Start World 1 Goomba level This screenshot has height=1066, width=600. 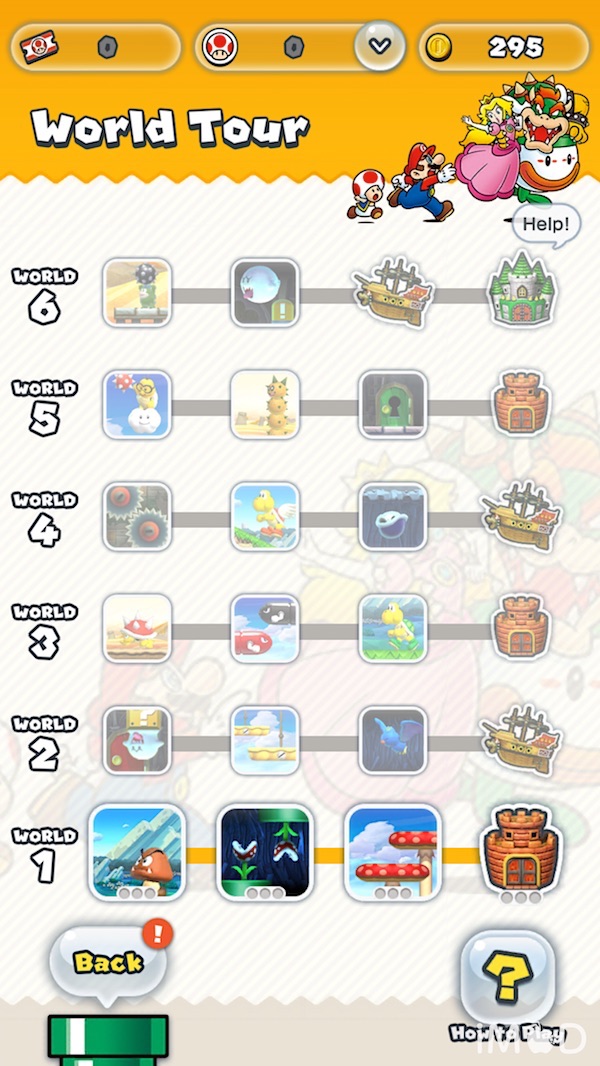[x=137, y=850]
